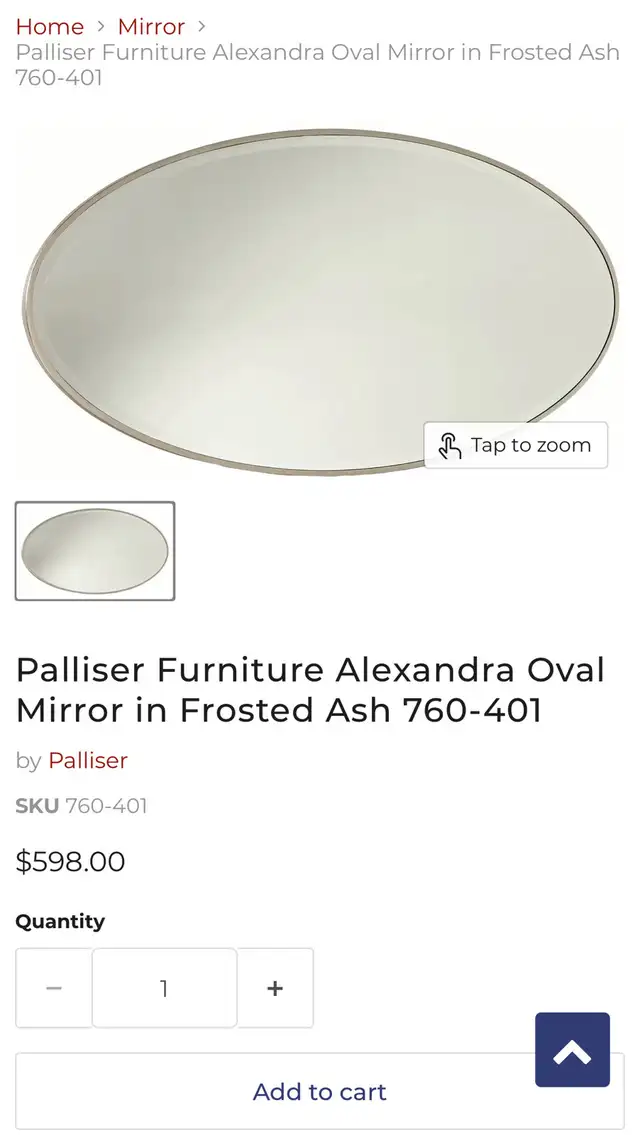Focus the quantity number field
The width and height of the screenshot is (640, 1135).
[164, 988]
